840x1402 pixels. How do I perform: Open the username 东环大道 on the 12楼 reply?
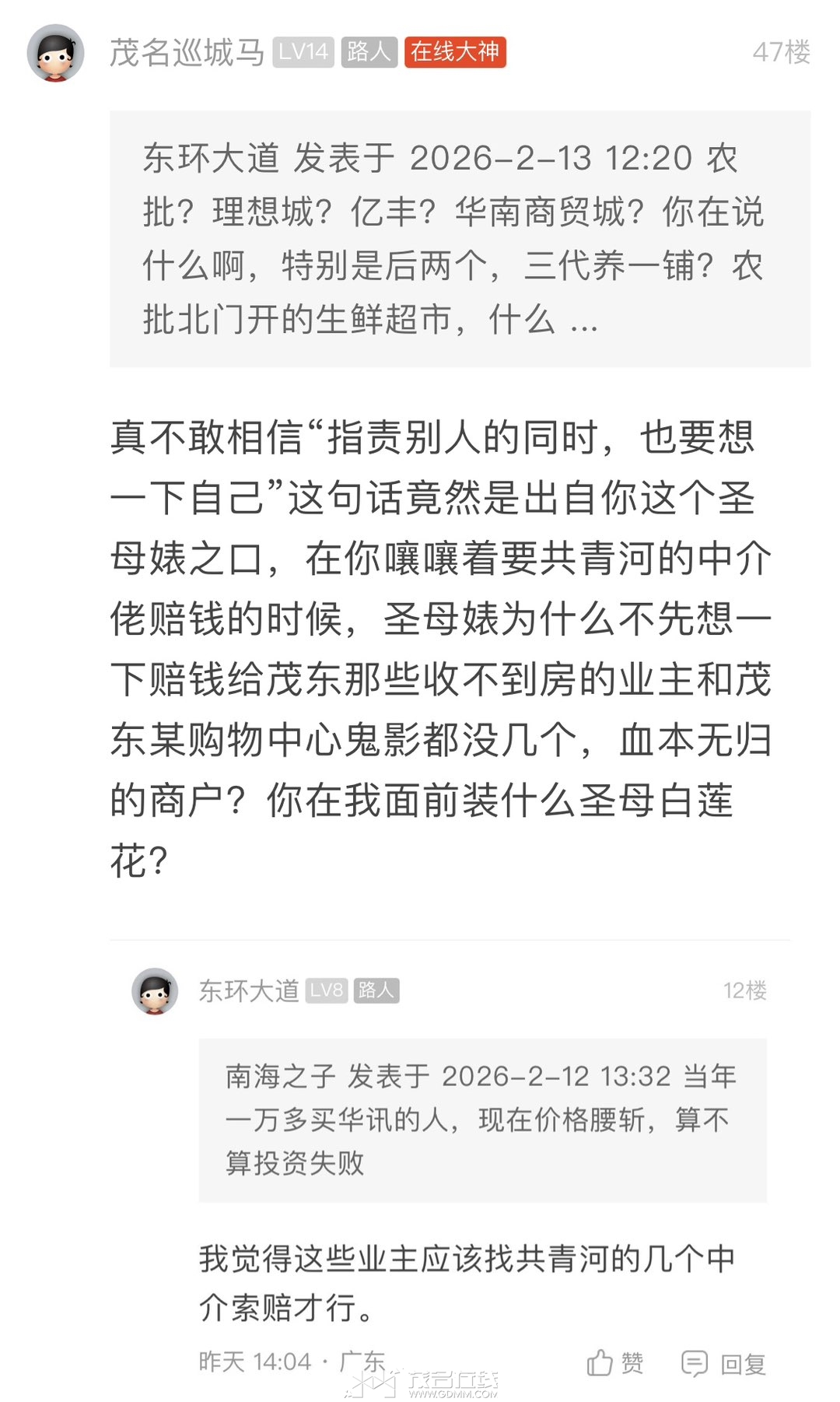pyautogui.click(x=248, y=990)
